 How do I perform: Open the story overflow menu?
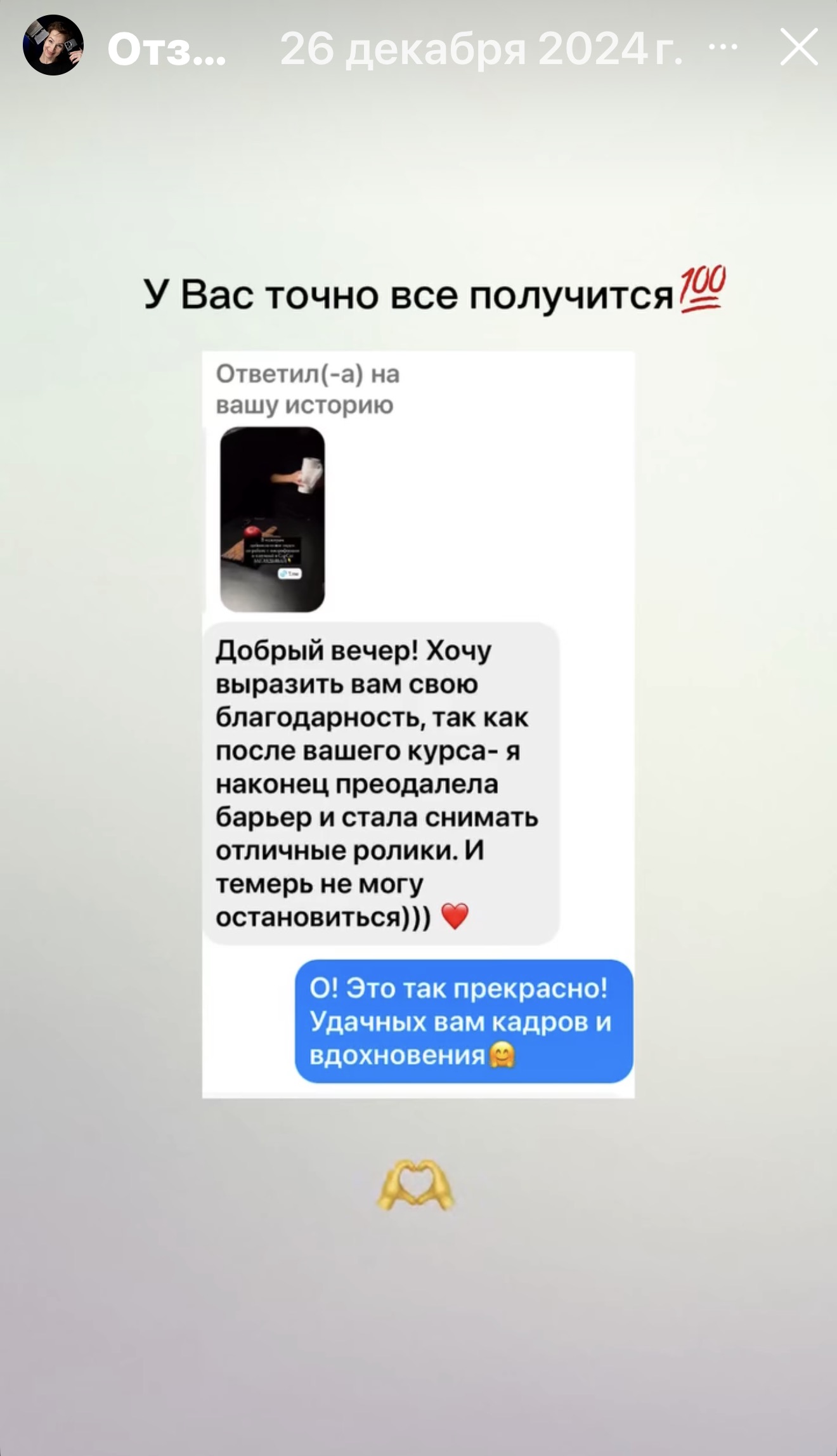pyautogui.click(x=723, y=47)
